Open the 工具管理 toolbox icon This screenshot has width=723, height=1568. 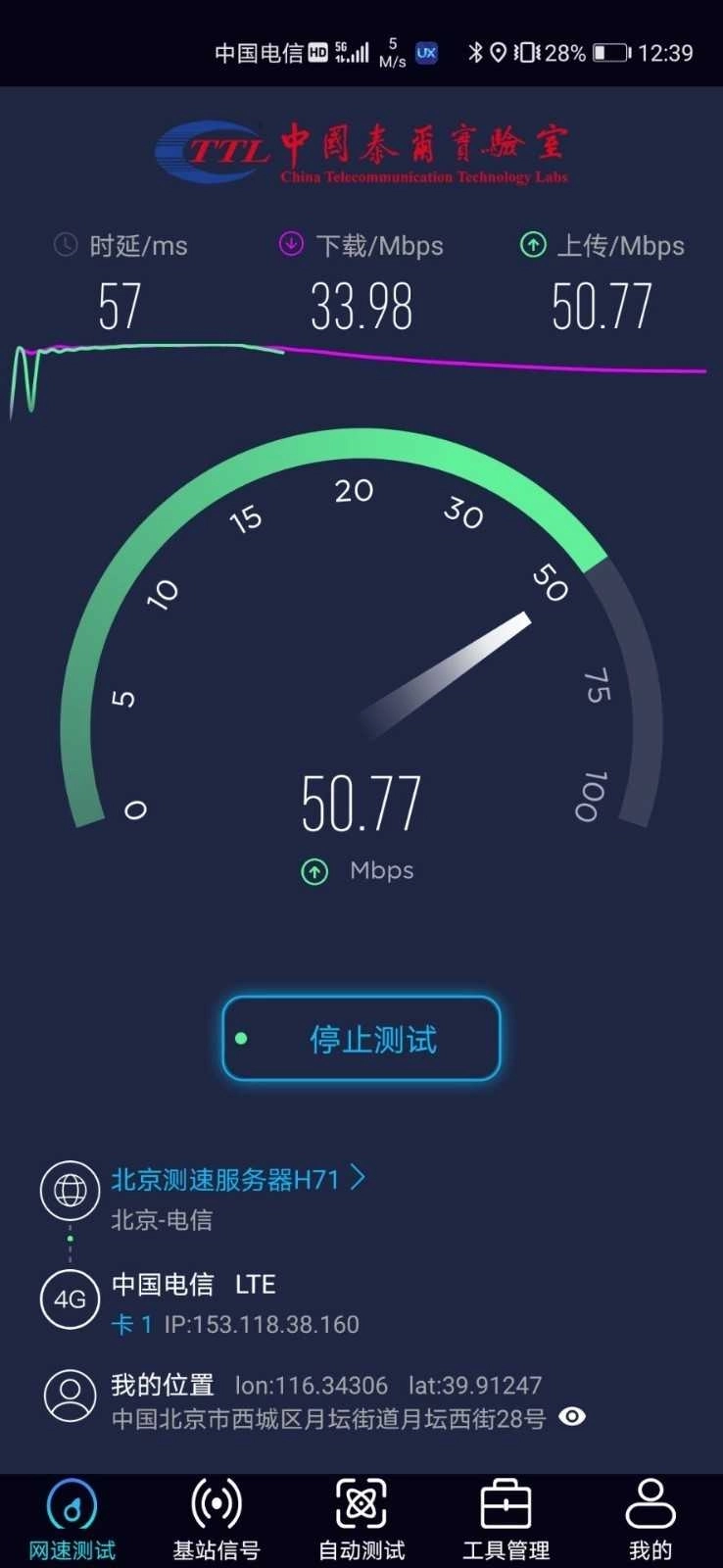(x=505, y=1502)
